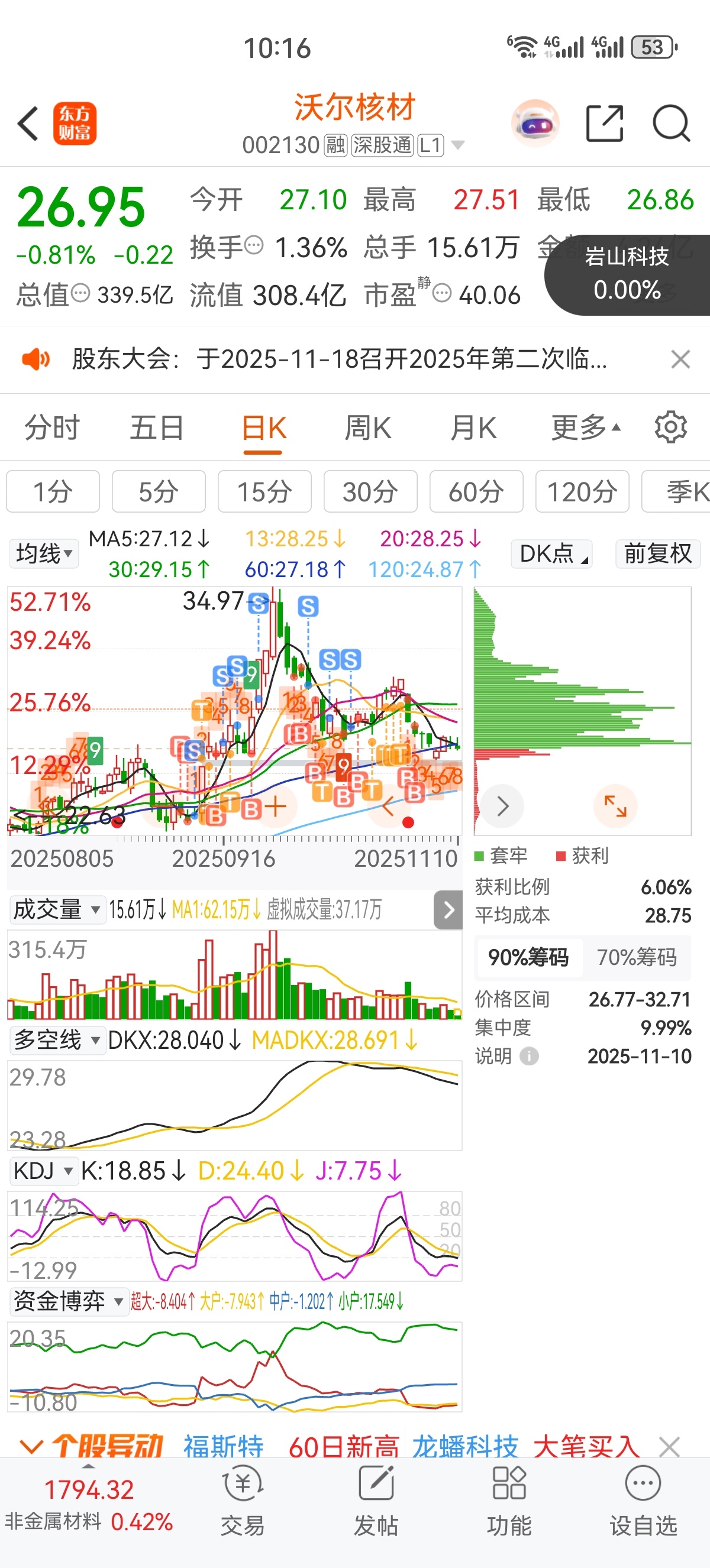Expand the 更多 chart period menu
This screenshot has height=1568, width=710.
point(585,427)
